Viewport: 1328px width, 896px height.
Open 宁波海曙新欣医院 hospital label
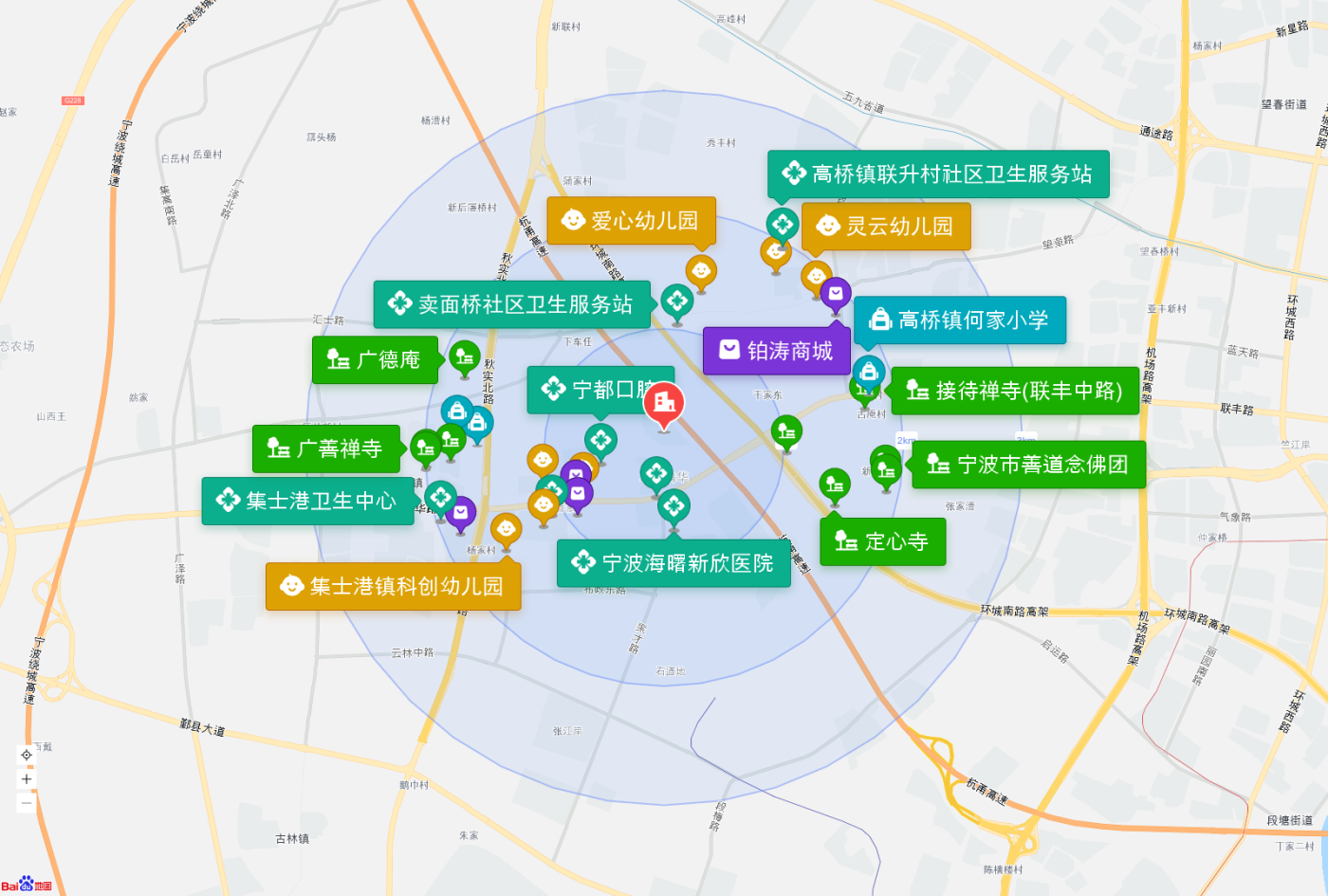(x=673, y=563)
